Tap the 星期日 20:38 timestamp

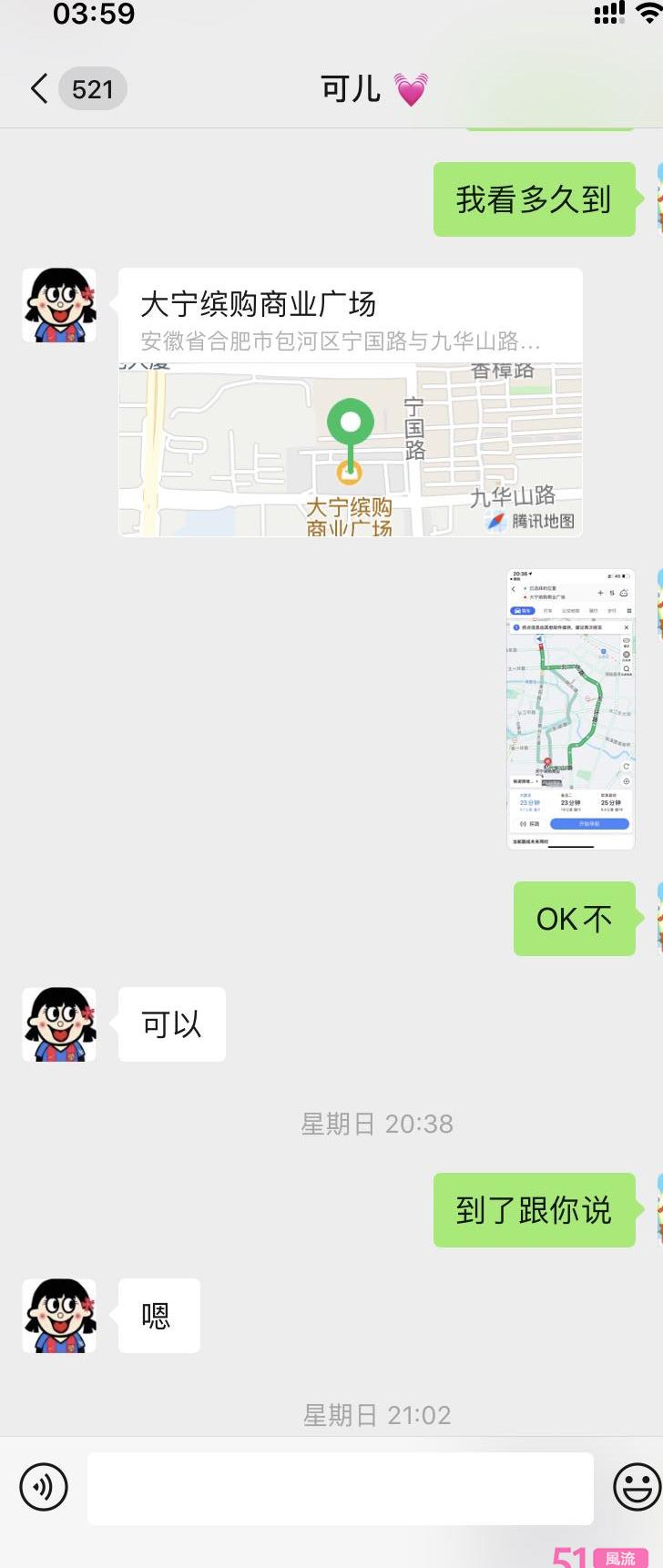tap(377, 1124)
